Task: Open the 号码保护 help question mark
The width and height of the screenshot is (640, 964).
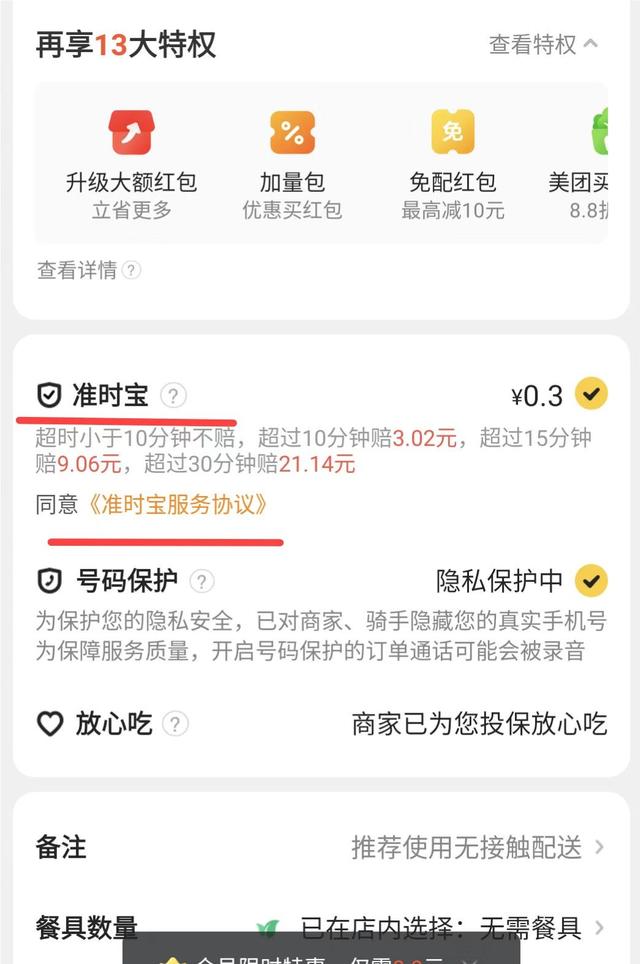Action: pyautogui.click(x=202, y=581)
